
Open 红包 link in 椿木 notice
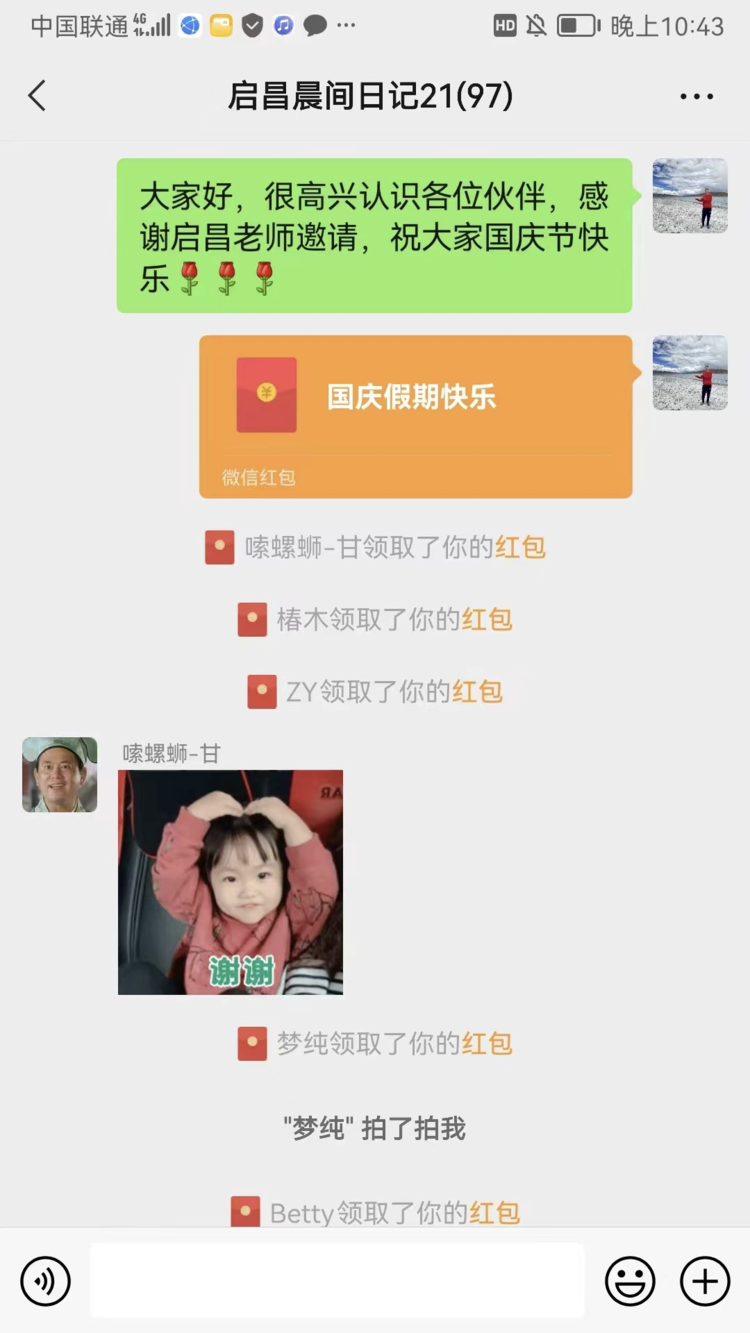pyautogui.click(x=487, y=620)
